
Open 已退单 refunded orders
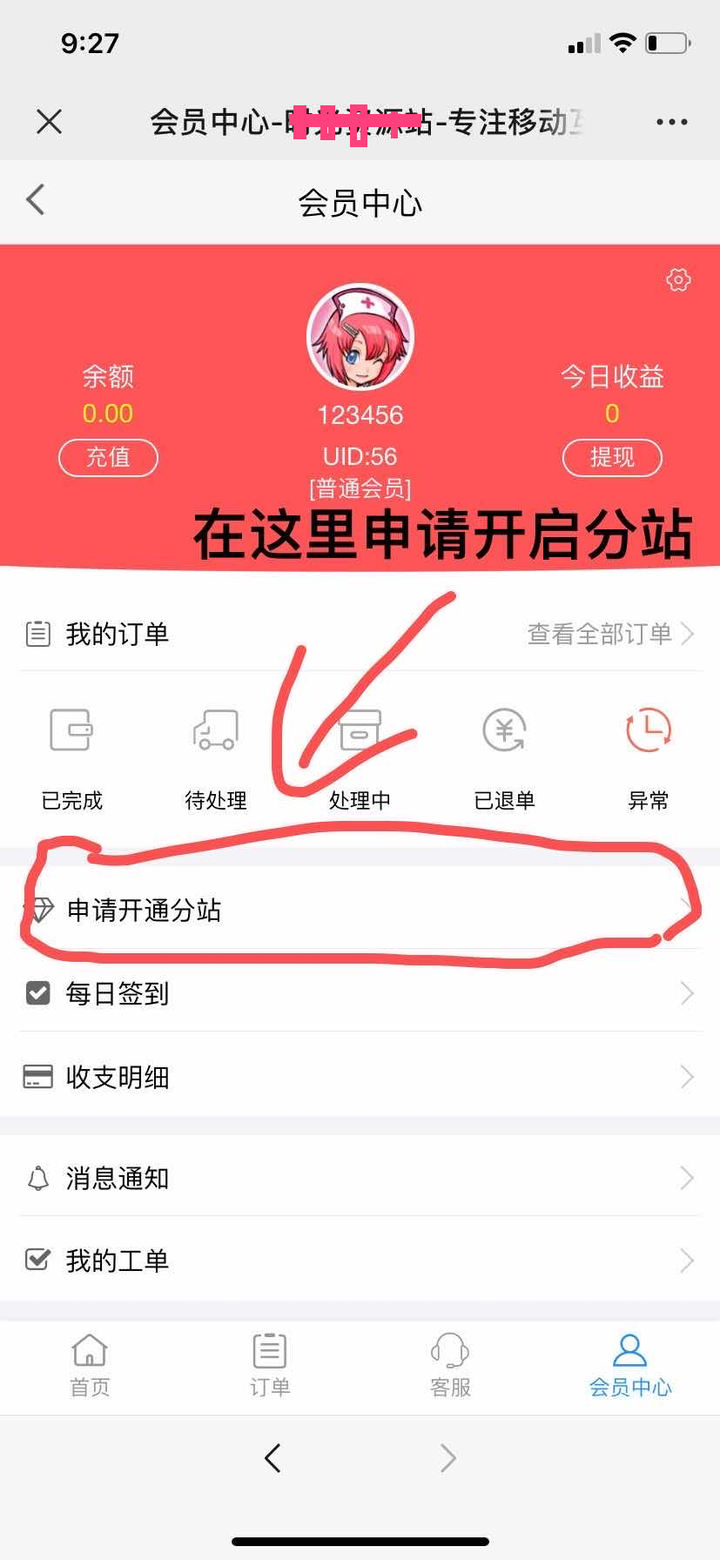(x=504, y=755)
